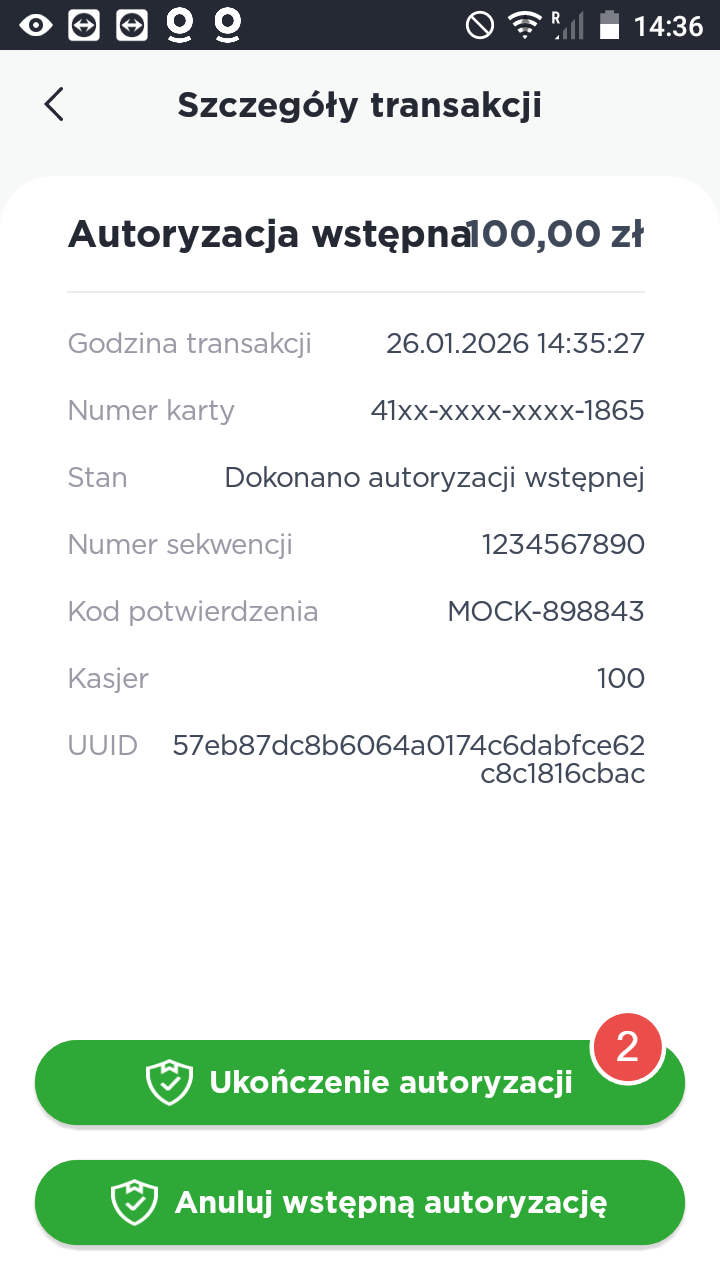Tap Ukończenie autoryzacji button
The image size is (720, 1280).
tap(359, 1083)
